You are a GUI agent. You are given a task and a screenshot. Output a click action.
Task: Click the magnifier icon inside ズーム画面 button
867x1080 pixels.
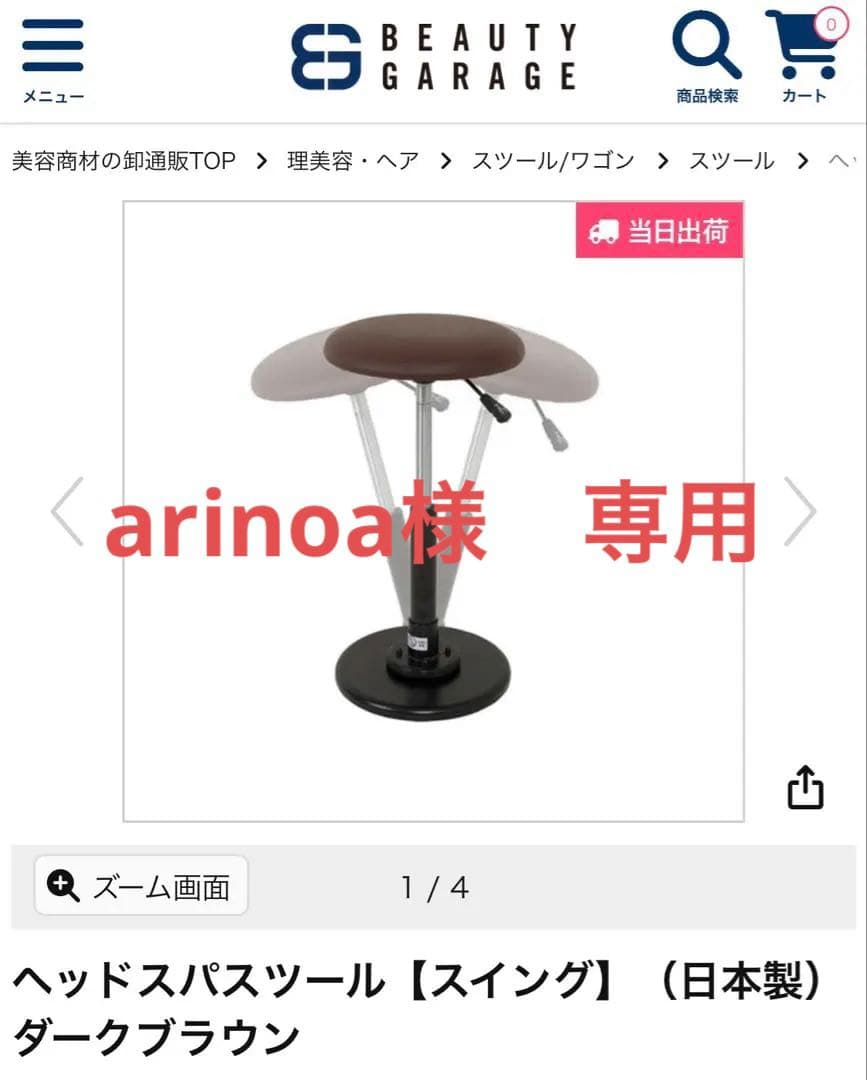click(x=62, y=886)
